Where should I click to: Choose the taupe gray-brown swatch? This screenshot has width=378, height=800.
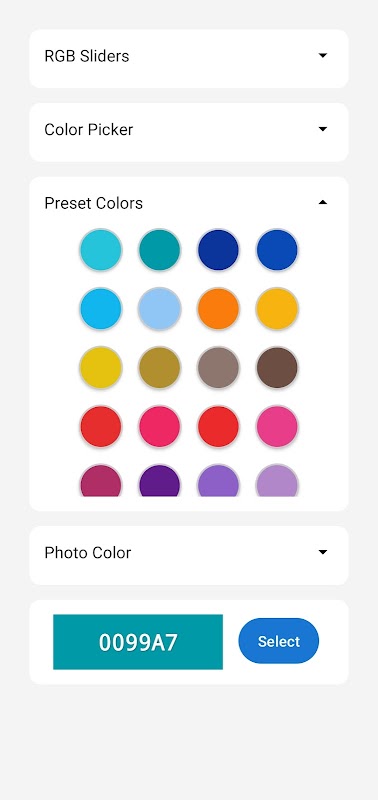click(x=218, y=367)
